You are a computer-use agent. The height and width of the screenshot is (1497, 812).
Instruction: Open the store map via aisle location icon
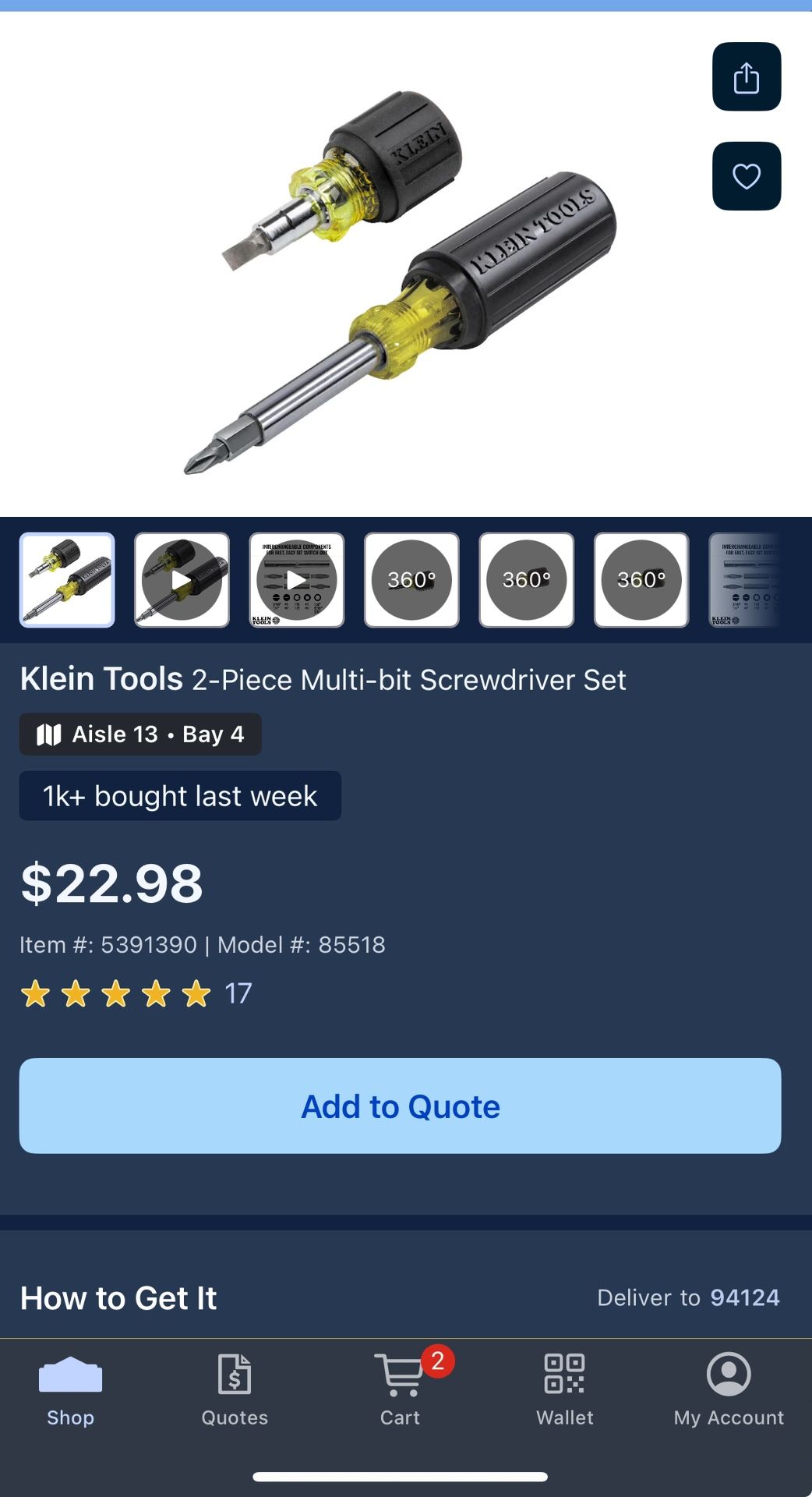(49, 733)
